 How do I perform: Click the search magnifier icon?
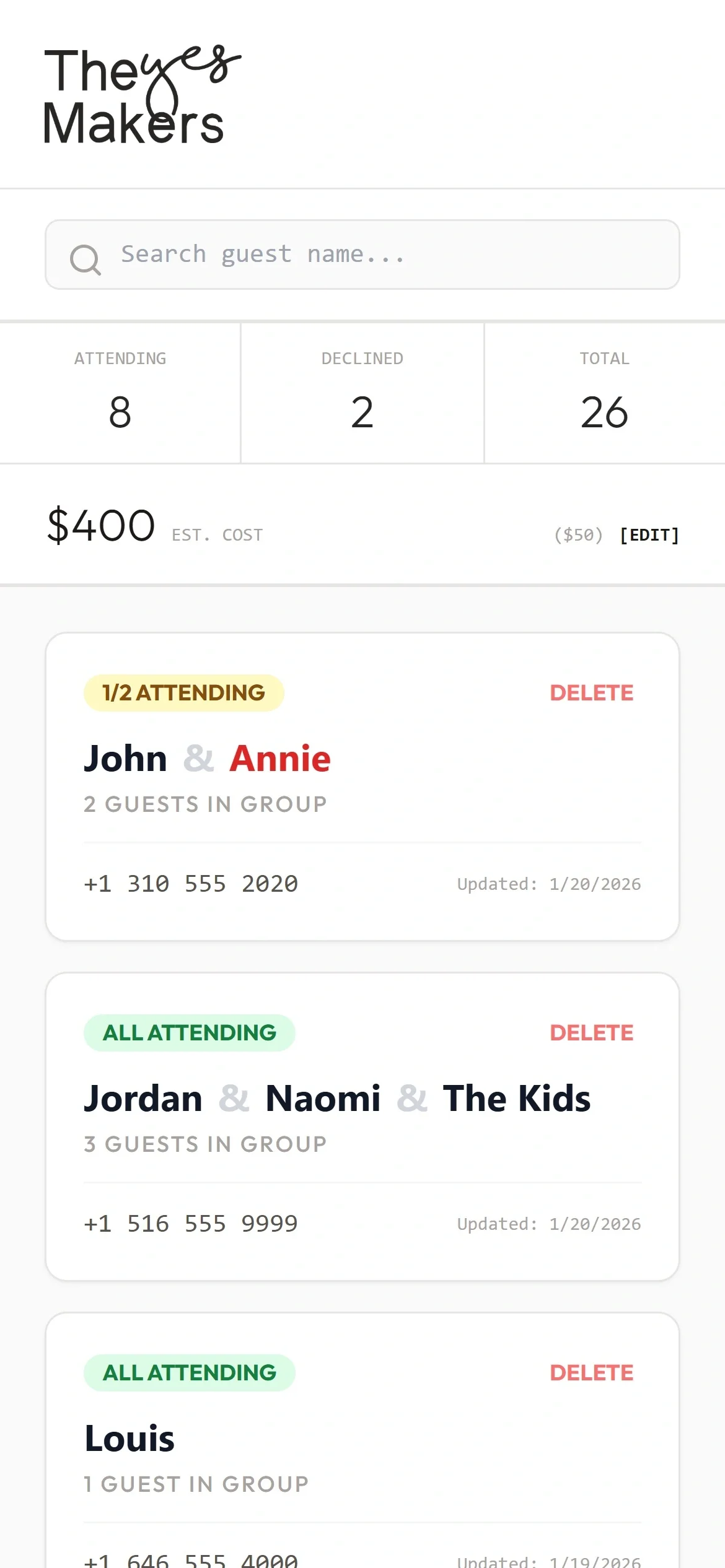pos(87,259)
